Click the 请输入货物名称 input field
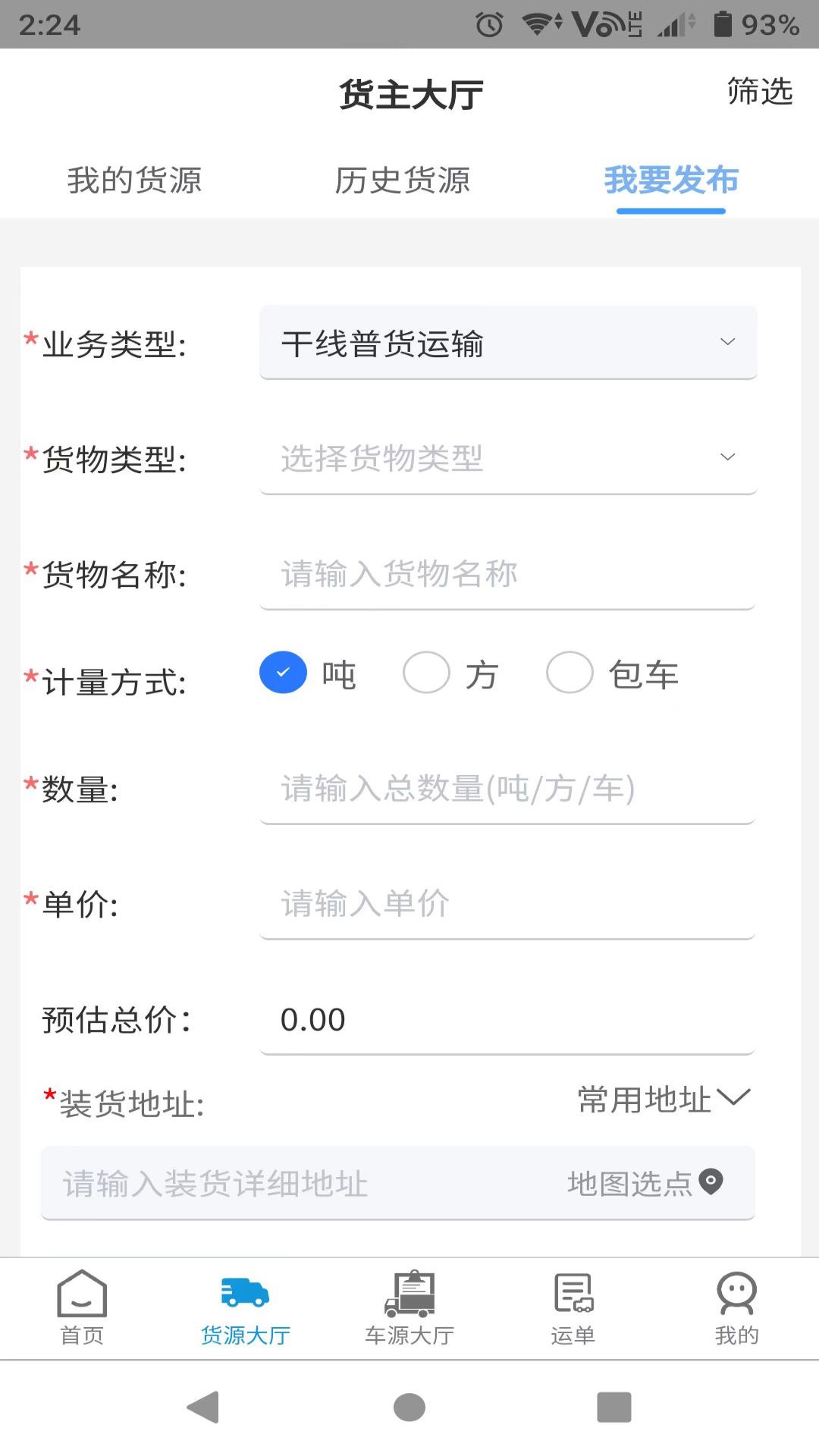Screen dimensions: 819x1456 (x=508, y=574)
